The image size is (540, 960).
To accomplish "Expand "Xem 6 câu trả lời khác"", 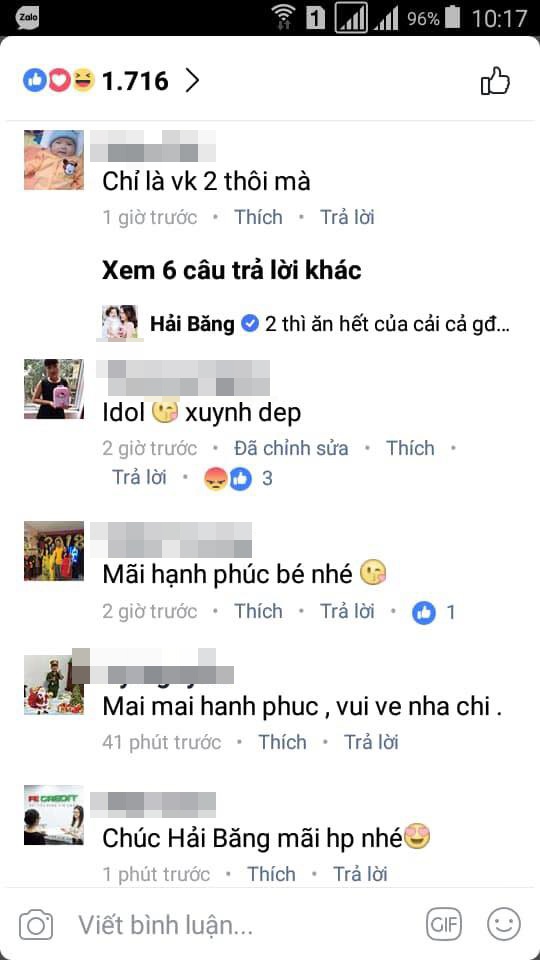I will coord(231,270).
